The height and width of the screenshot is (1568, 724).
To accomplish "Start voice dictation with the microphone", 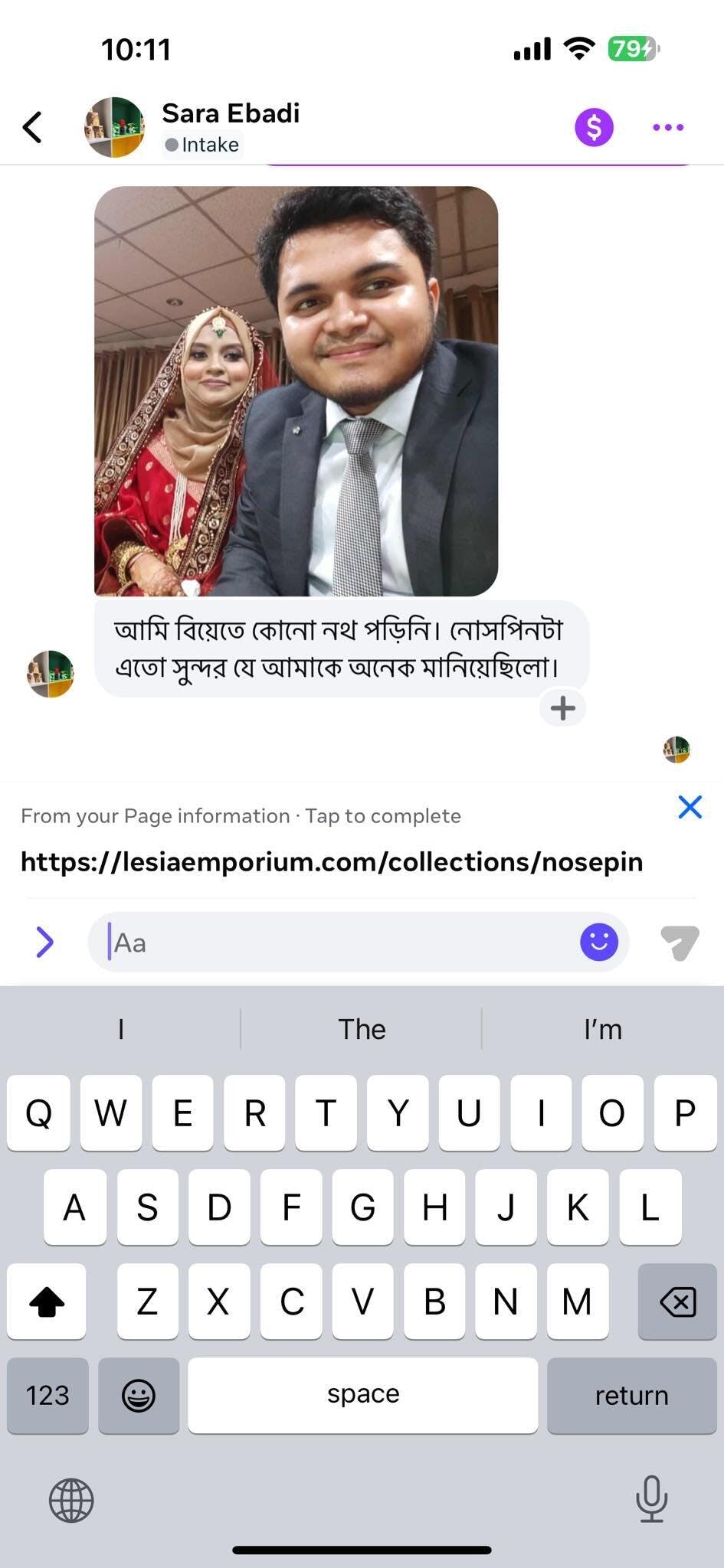I will (651, 1498).
